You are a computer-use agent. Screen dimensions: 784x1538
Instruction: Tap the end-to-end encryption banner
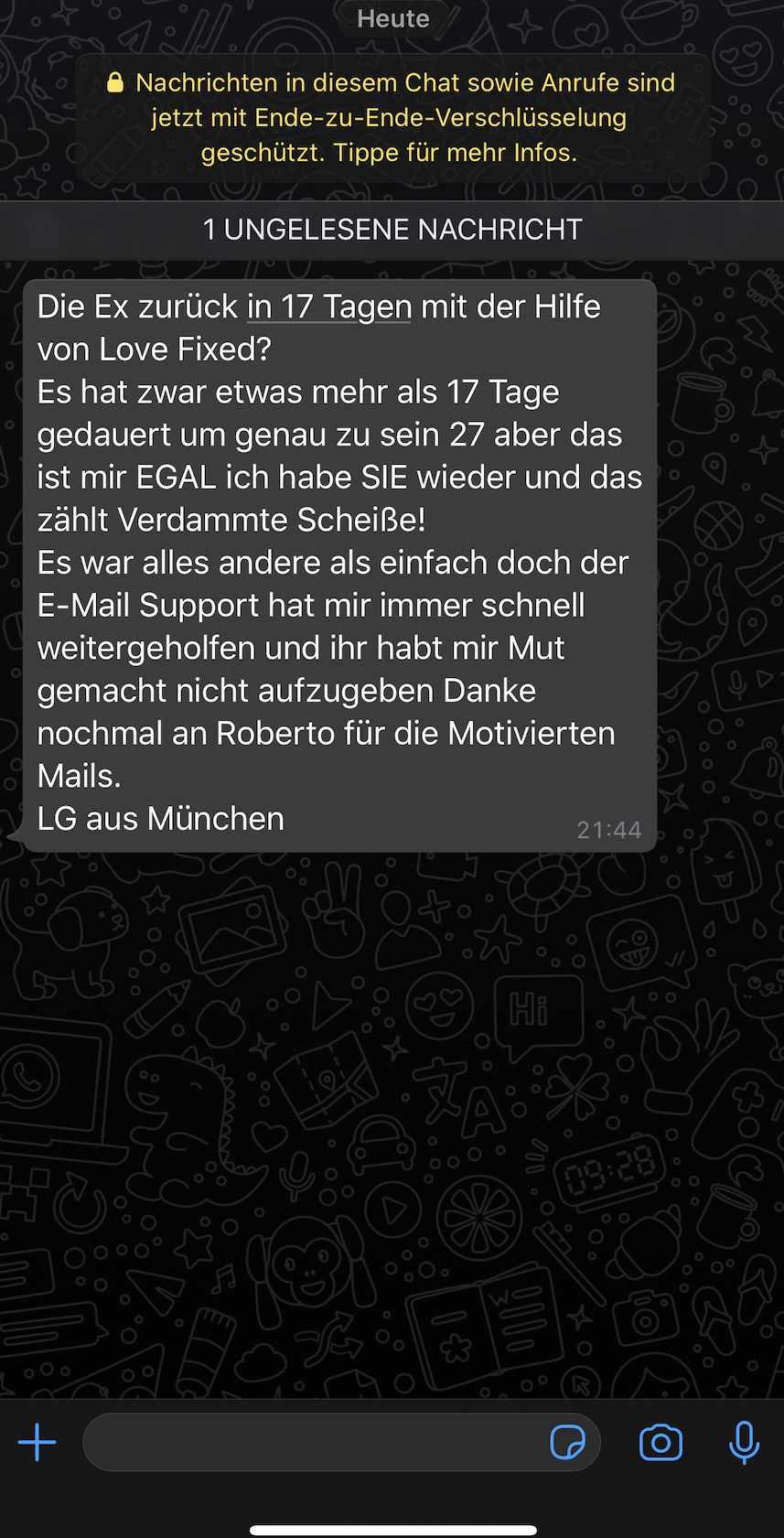coord(392,117)
